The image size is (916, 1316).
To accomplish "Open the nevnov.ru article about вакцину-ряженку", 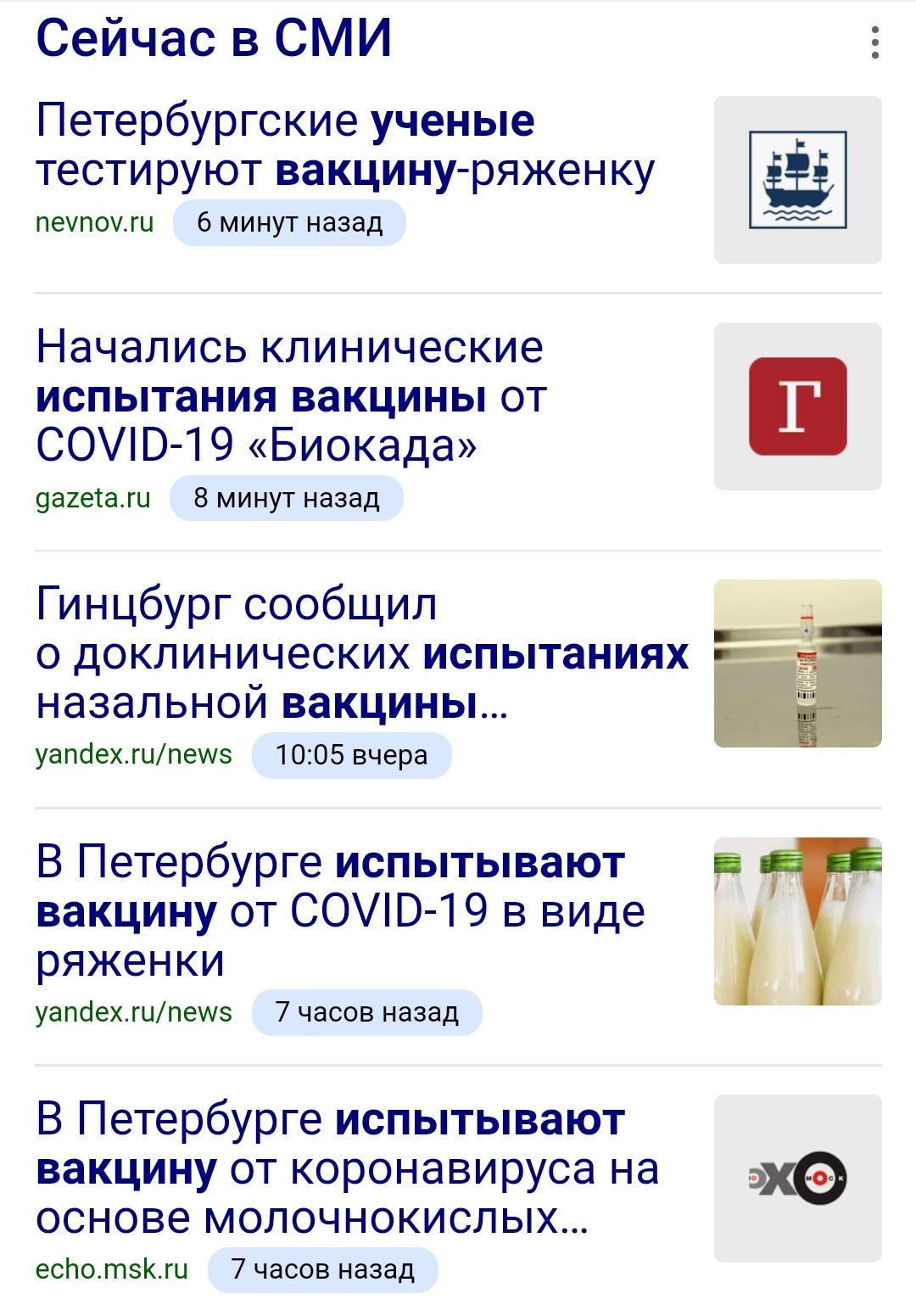I will pyautogui.click(x=344, y=145).
